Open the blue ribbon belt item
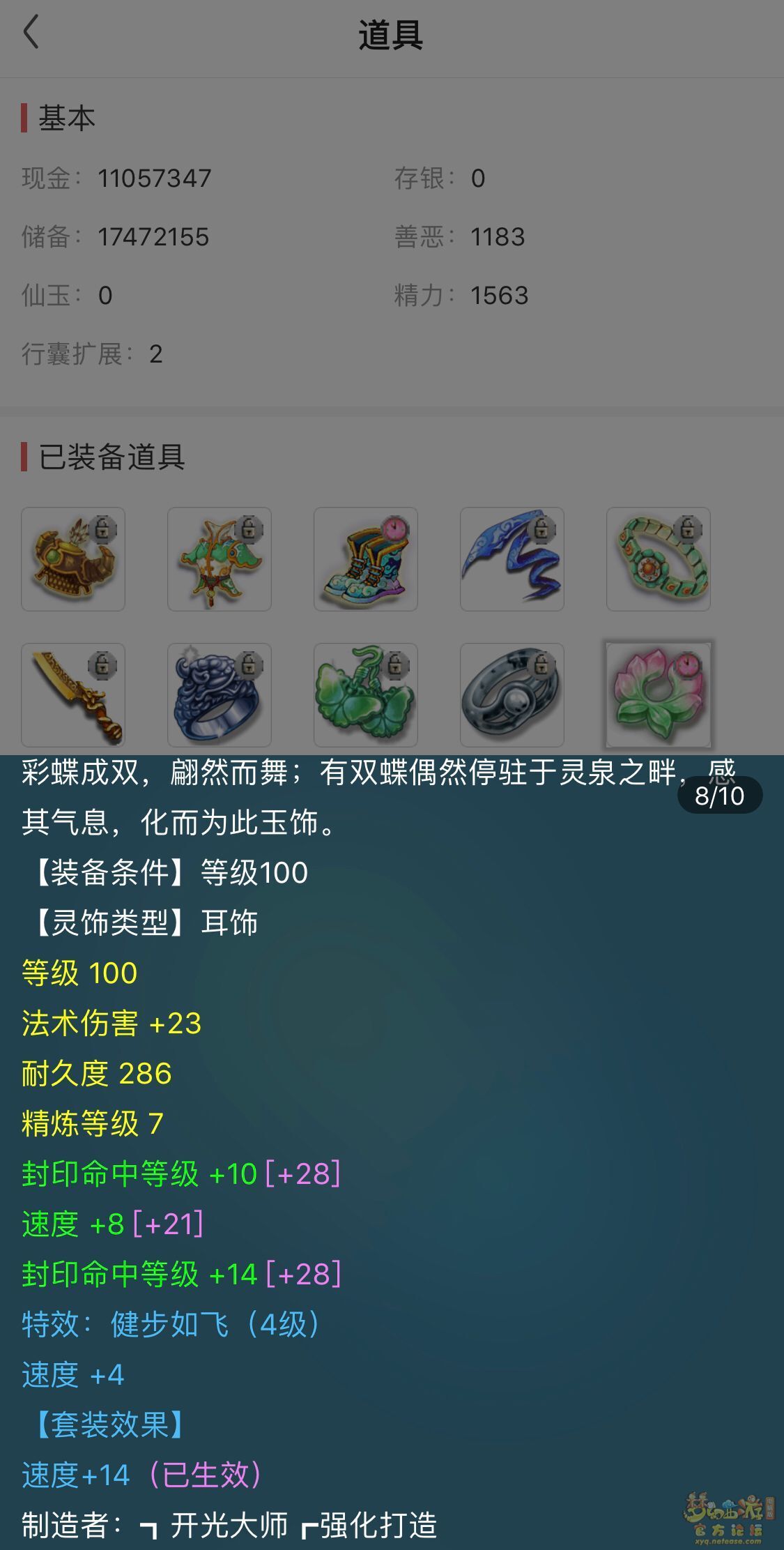The width and height of the screenshot is (784, 1550). [x=512, y=559]
